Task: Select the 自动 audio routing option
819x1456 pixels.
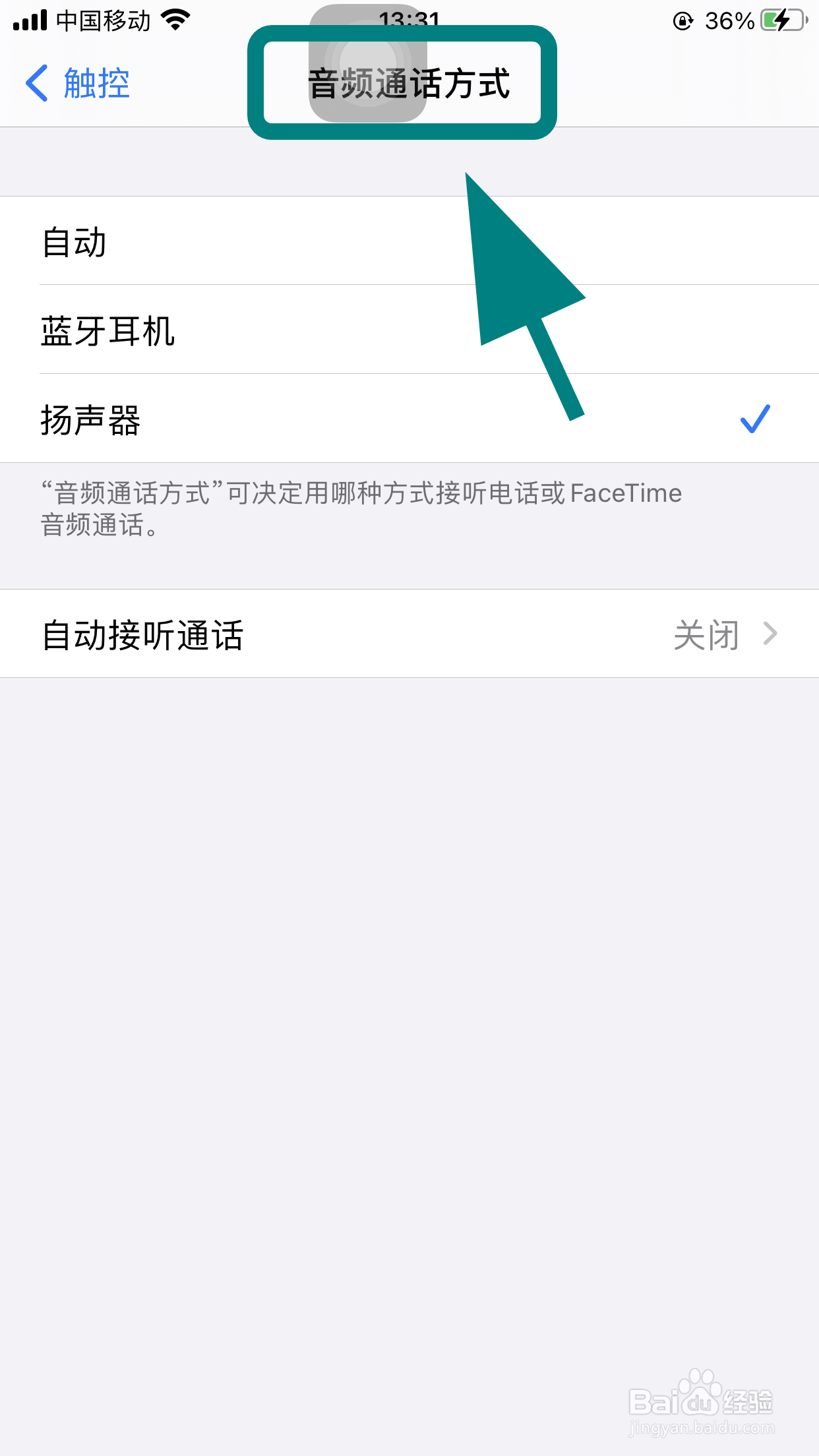Action: [x=74, y=242]
